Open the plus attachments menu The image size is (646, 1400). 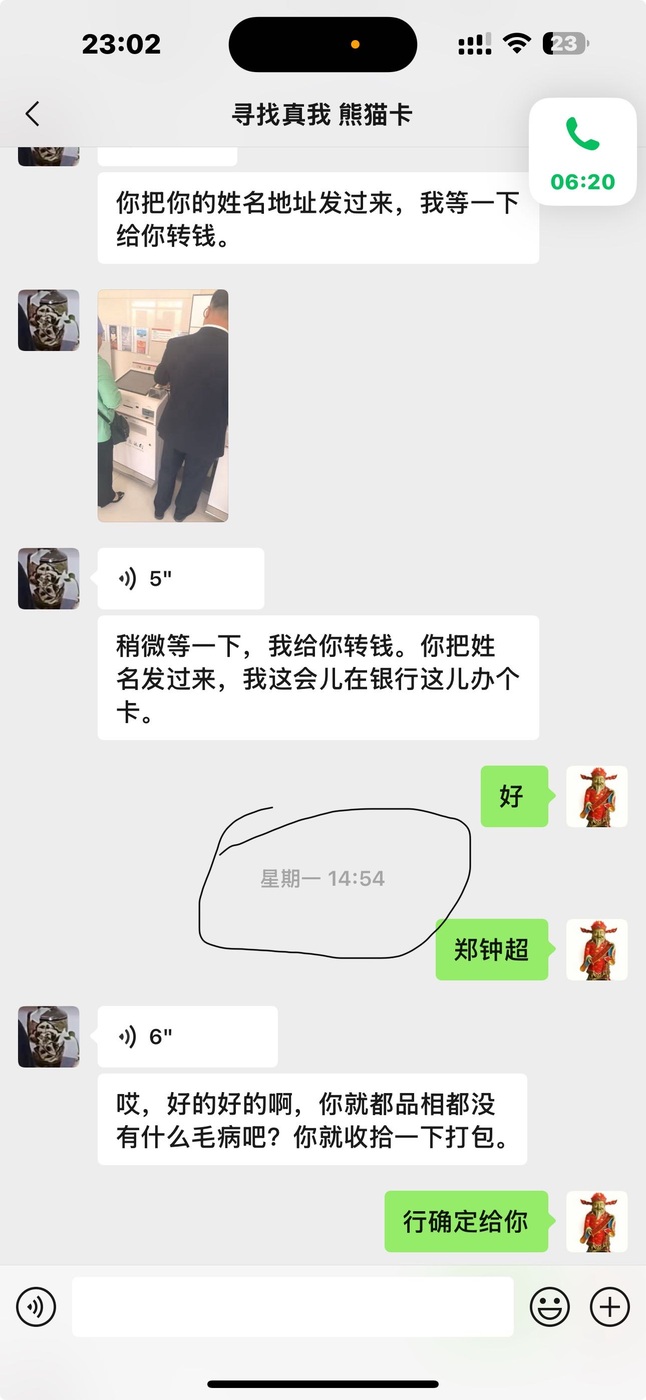coord(610,1306)
